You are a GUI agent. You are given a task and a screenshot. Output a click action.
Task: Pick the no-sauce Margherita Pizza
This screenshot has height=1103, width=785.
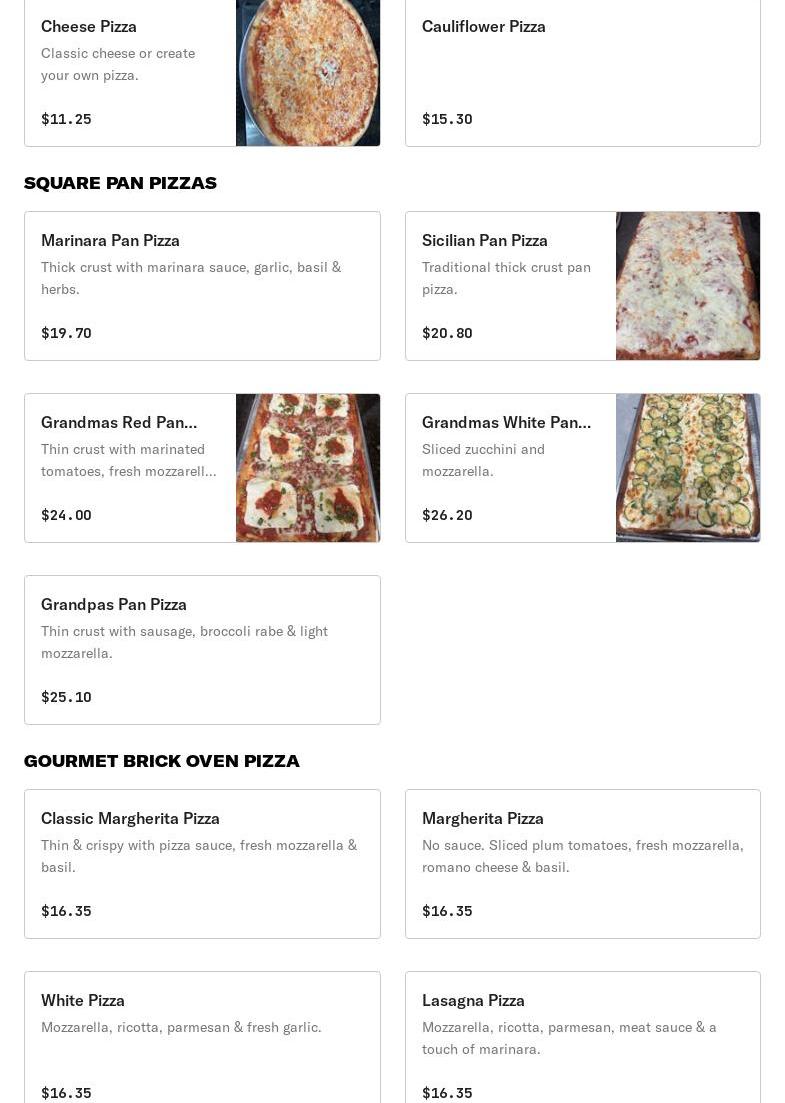point(582,864)
